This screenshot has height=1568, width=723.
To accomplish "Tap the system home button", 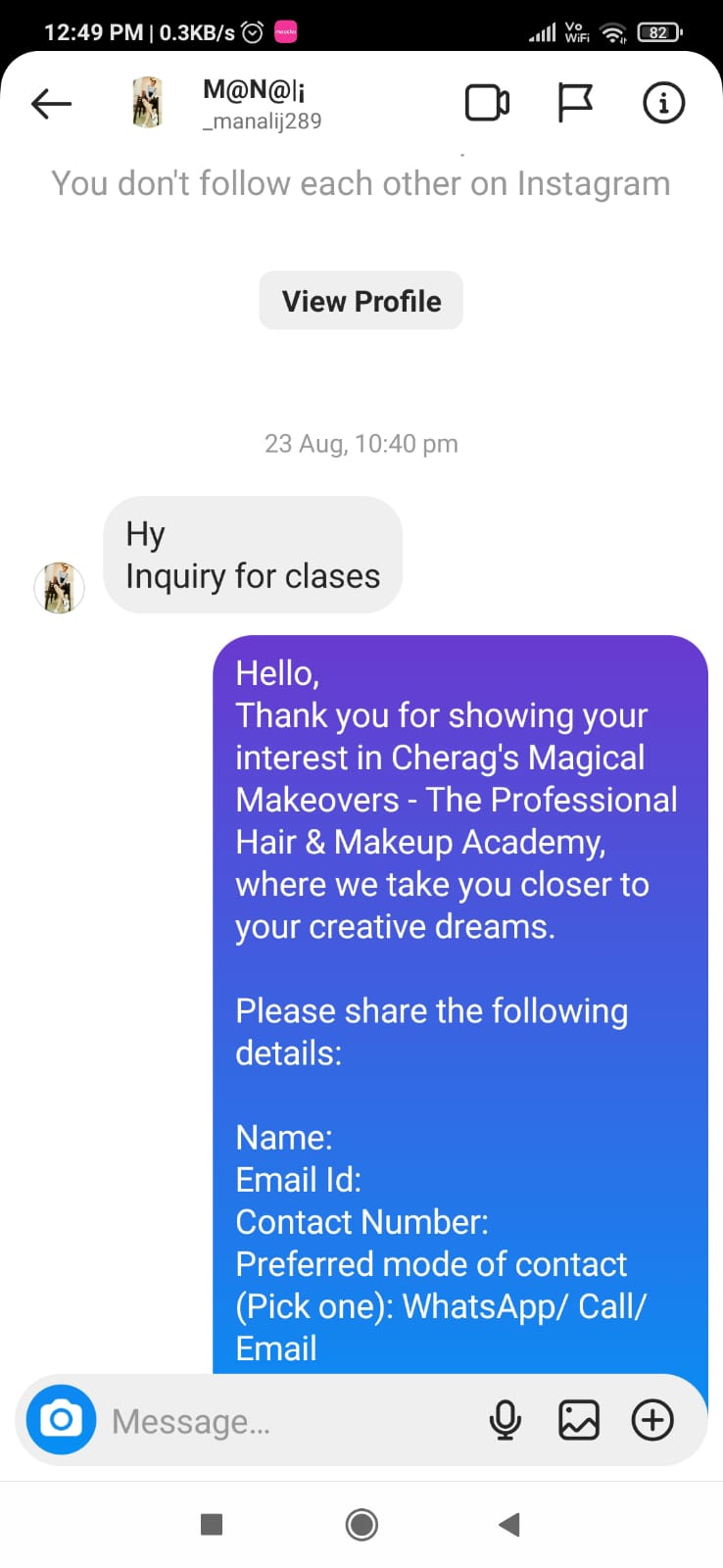I will click(x=361, y=1525).
